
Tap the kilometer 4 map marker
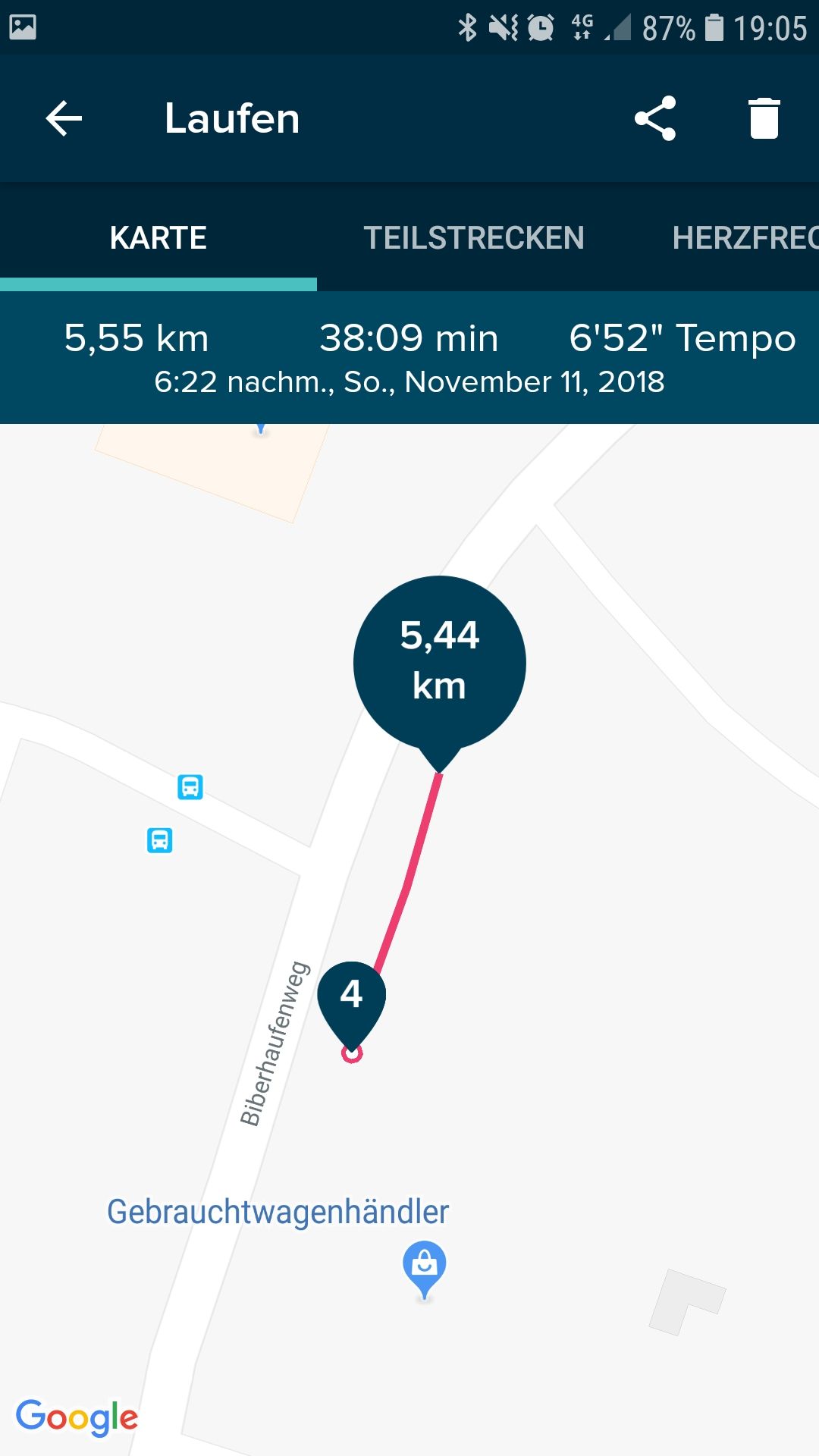point(351,997)
